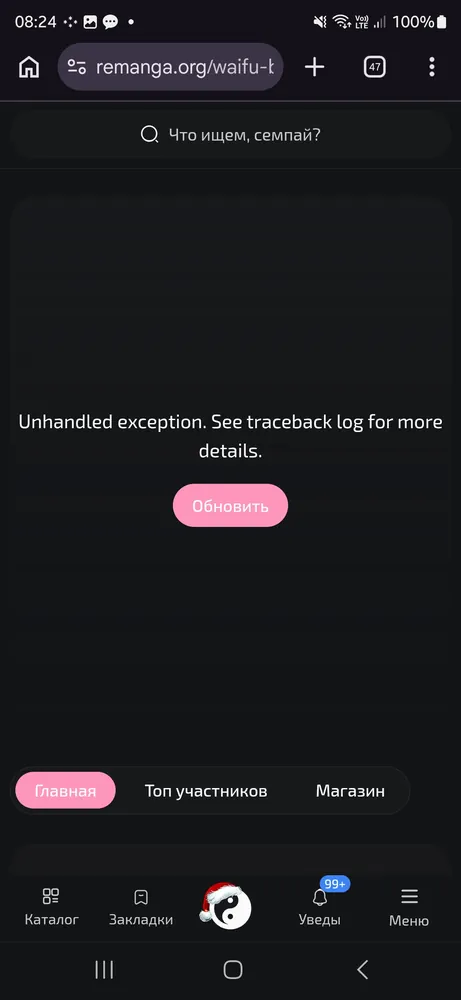Tap the yin-yang avatar with Santa hat

(226, 906)
